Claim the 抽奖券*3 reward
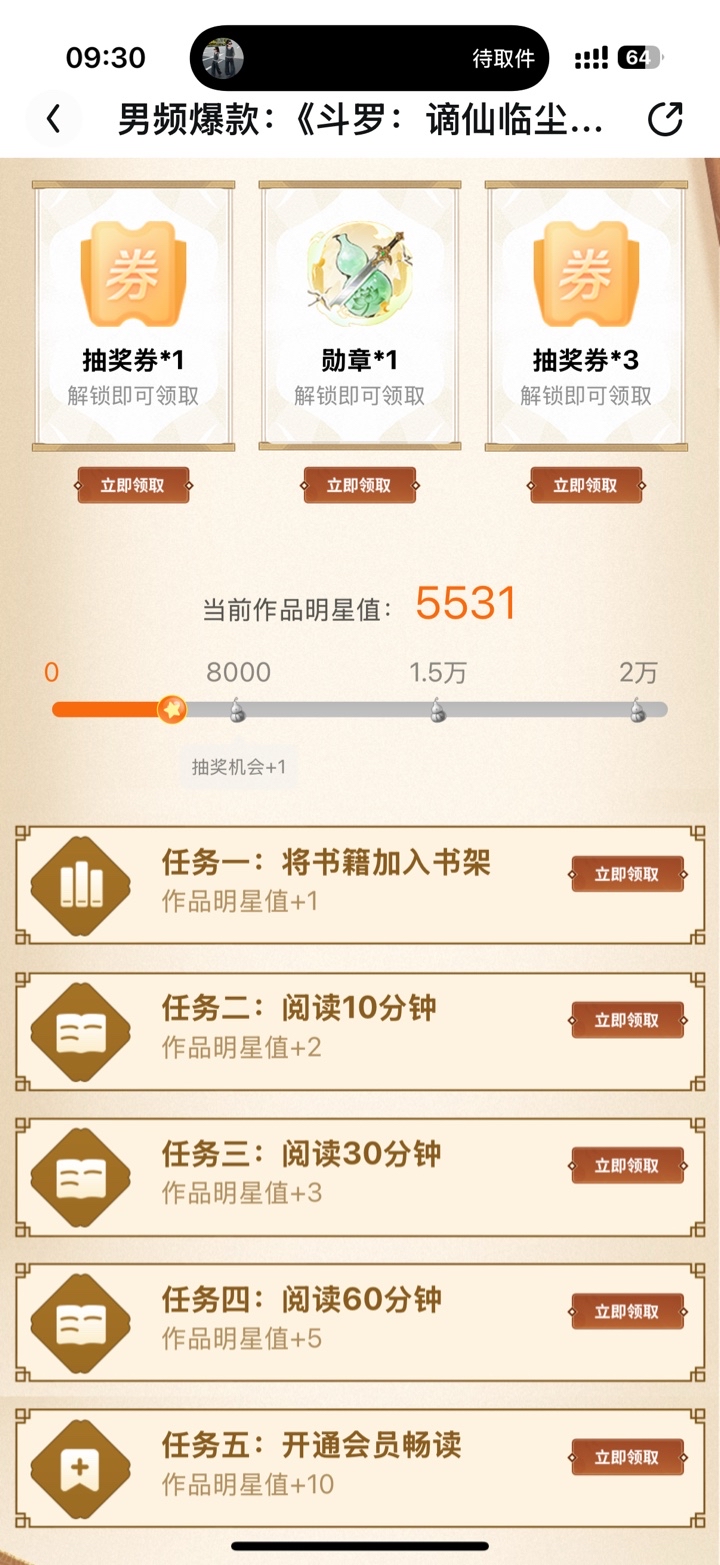The image size is (720, 1565). [x=586, y=486]
